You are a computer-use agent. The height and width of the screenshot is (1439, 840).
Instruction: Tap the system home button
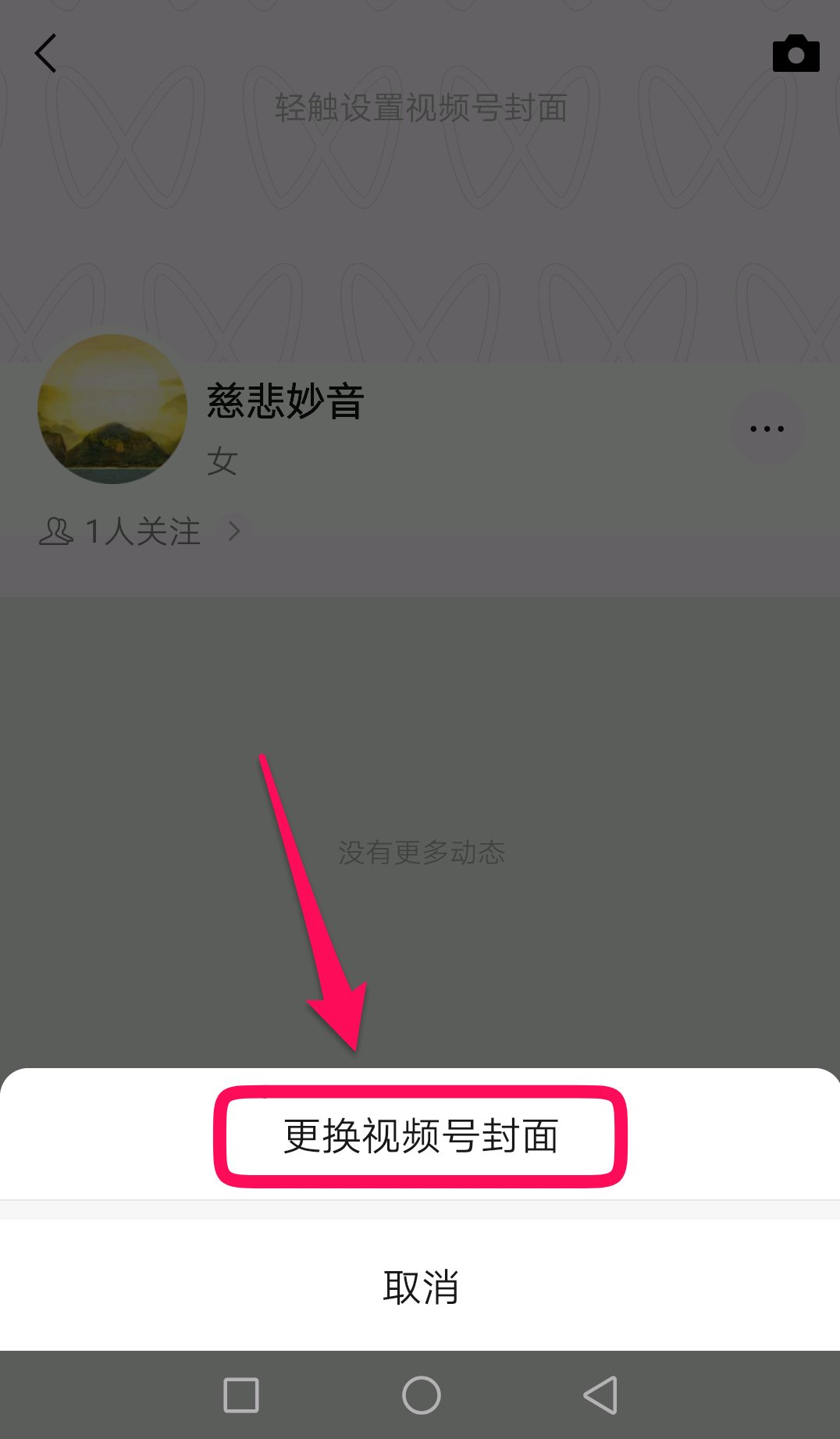(x=421, y=1394)
